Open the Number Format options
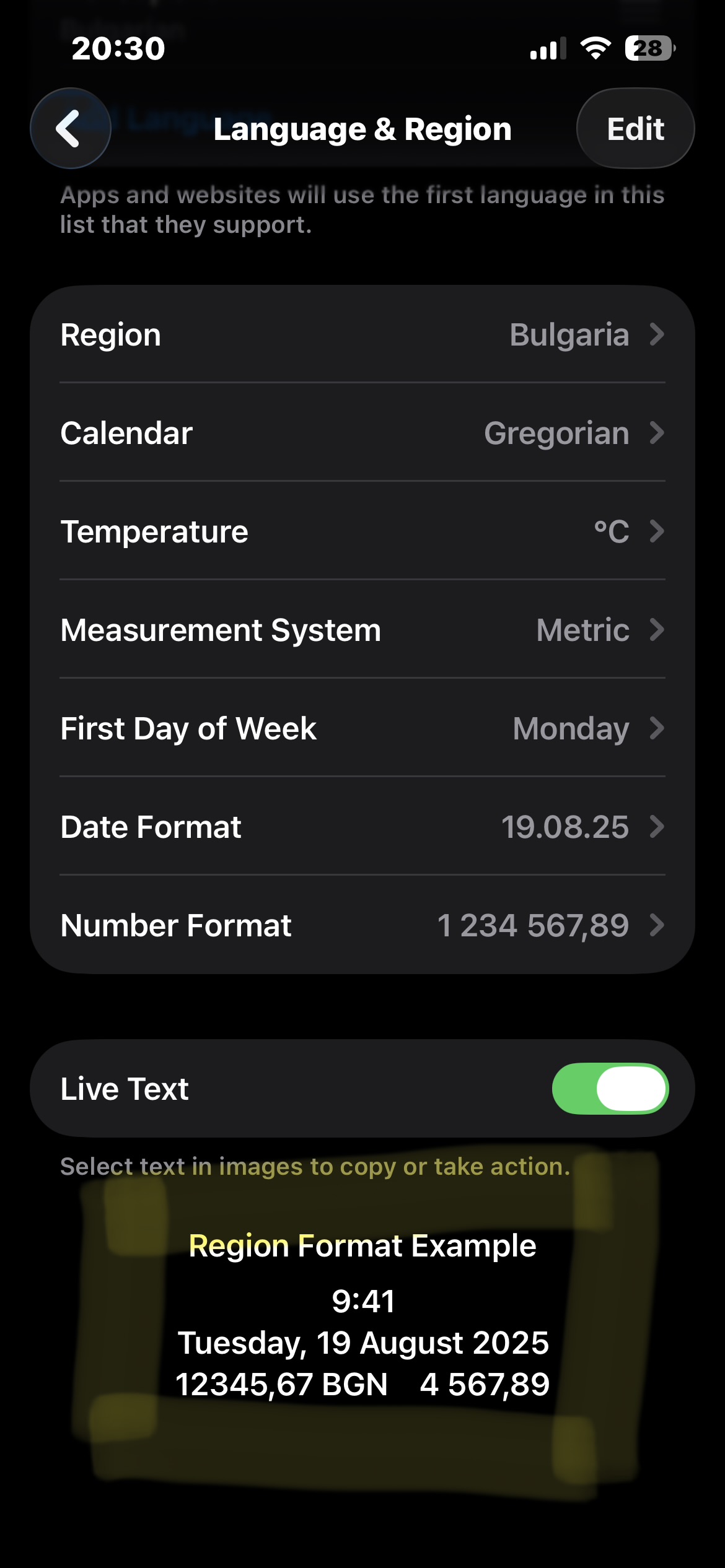The image size is (725, 1568). tap(362, 925)
